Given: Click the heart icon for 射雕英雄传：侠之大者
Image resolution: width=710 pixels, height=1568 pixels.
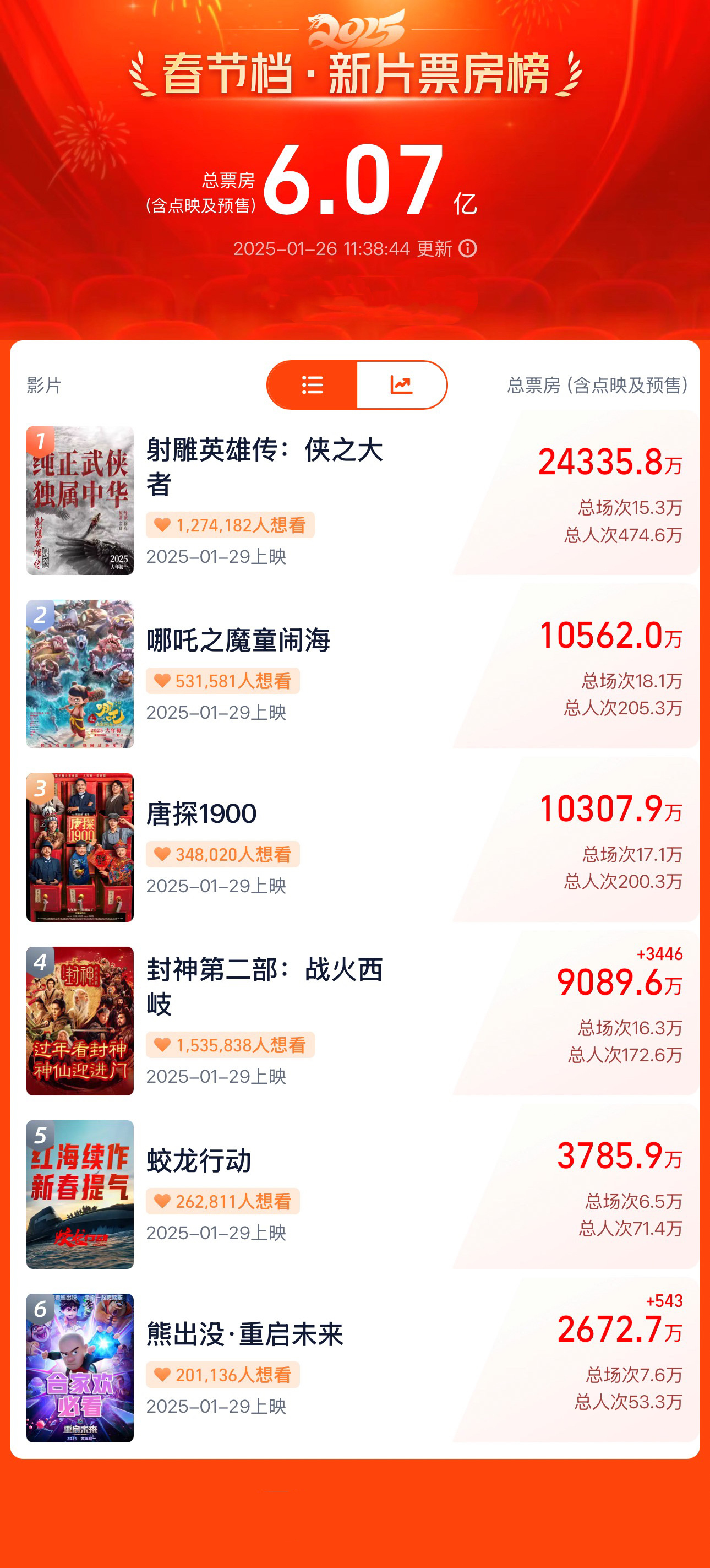Looking at the screenshot, I should coord(161,525).
